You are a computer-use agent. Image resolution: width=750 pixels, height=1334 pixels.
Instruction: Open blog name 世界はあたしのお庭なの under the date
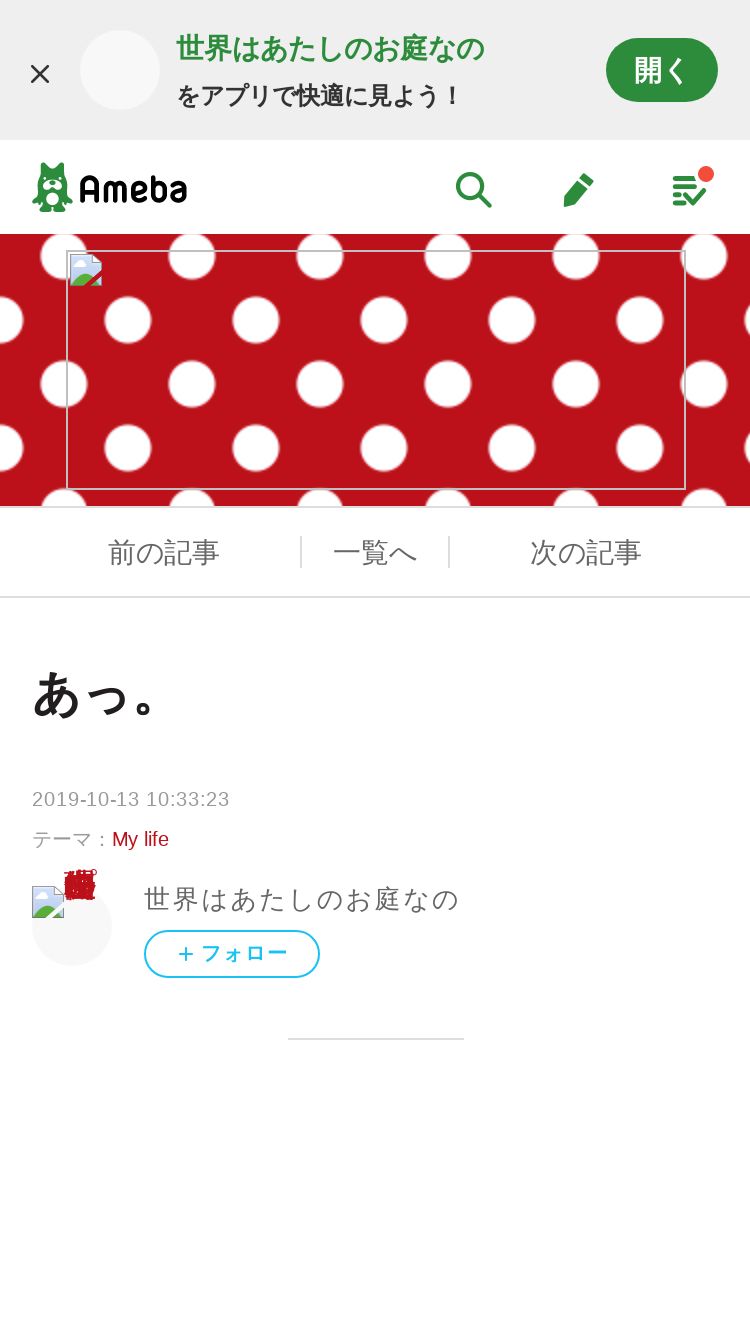coord(301,899)
